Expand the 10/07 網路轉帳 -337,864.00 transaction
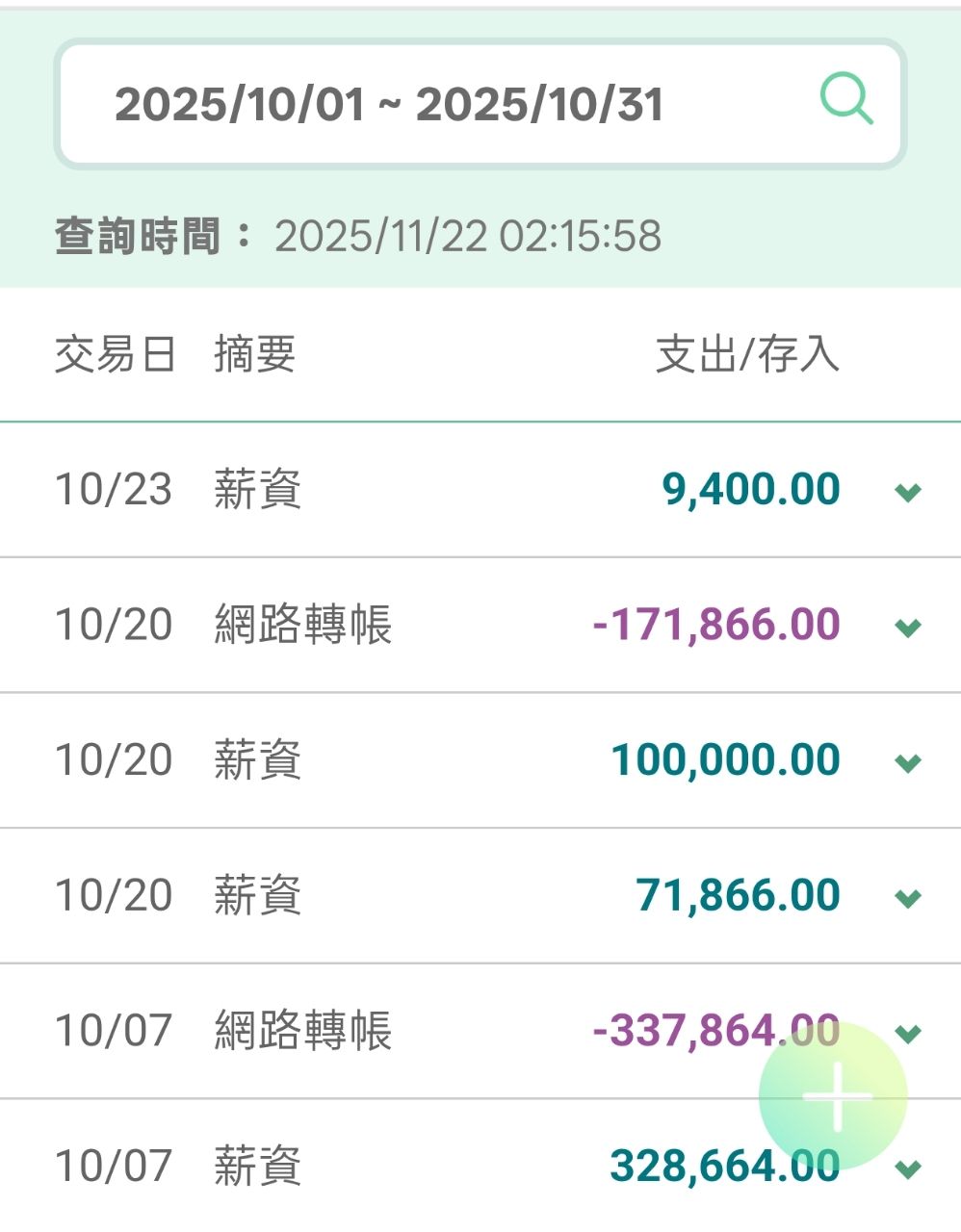961x1232 pixels. 908,1034
